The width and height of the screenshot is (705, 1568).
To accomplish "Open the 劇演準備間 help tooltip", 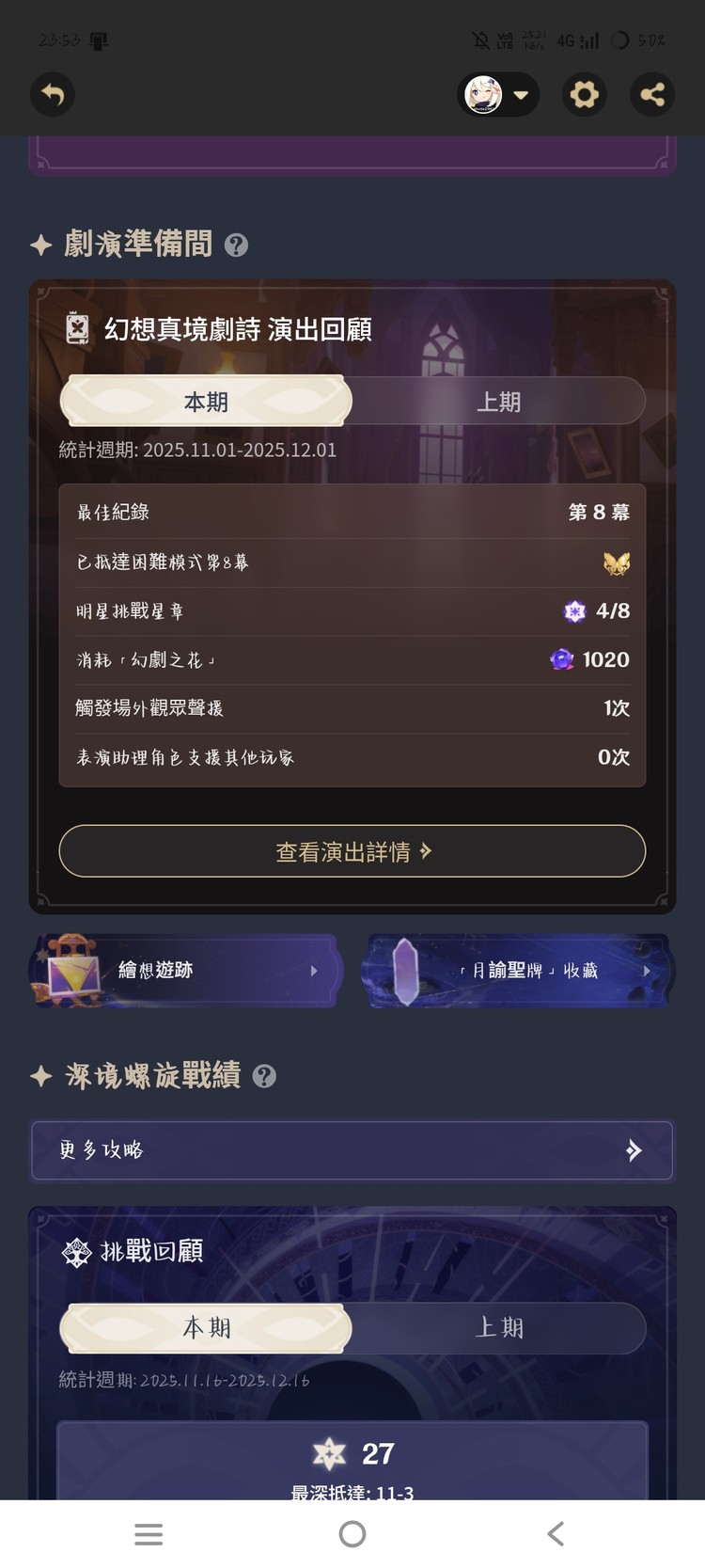I will click(236, 245).
